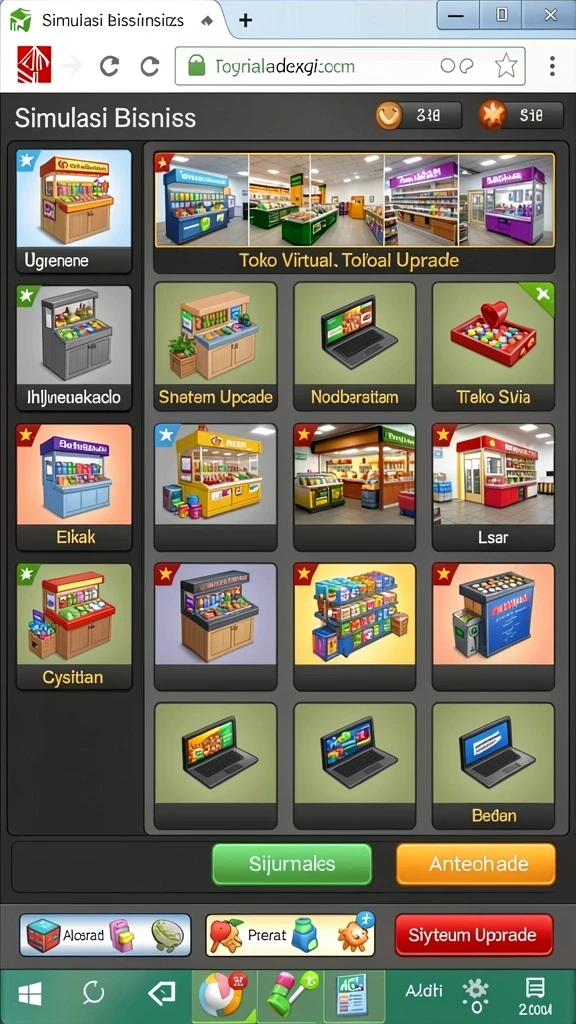Screen dimensions: 576x1024
Task: Open the Prerat items panel
Action: [x=290, y=935]
